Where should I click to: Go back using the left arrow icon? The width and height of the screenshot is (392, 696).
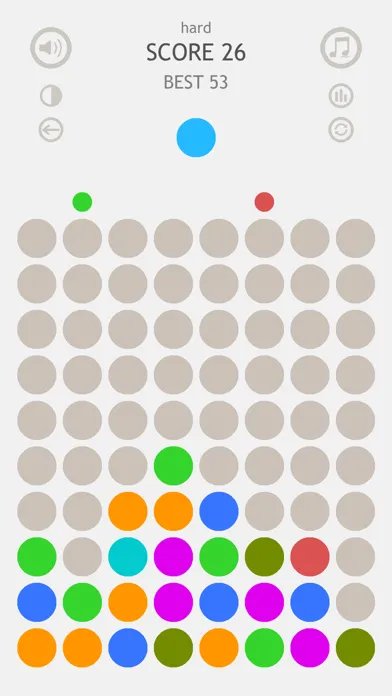[x=51, y=130]
